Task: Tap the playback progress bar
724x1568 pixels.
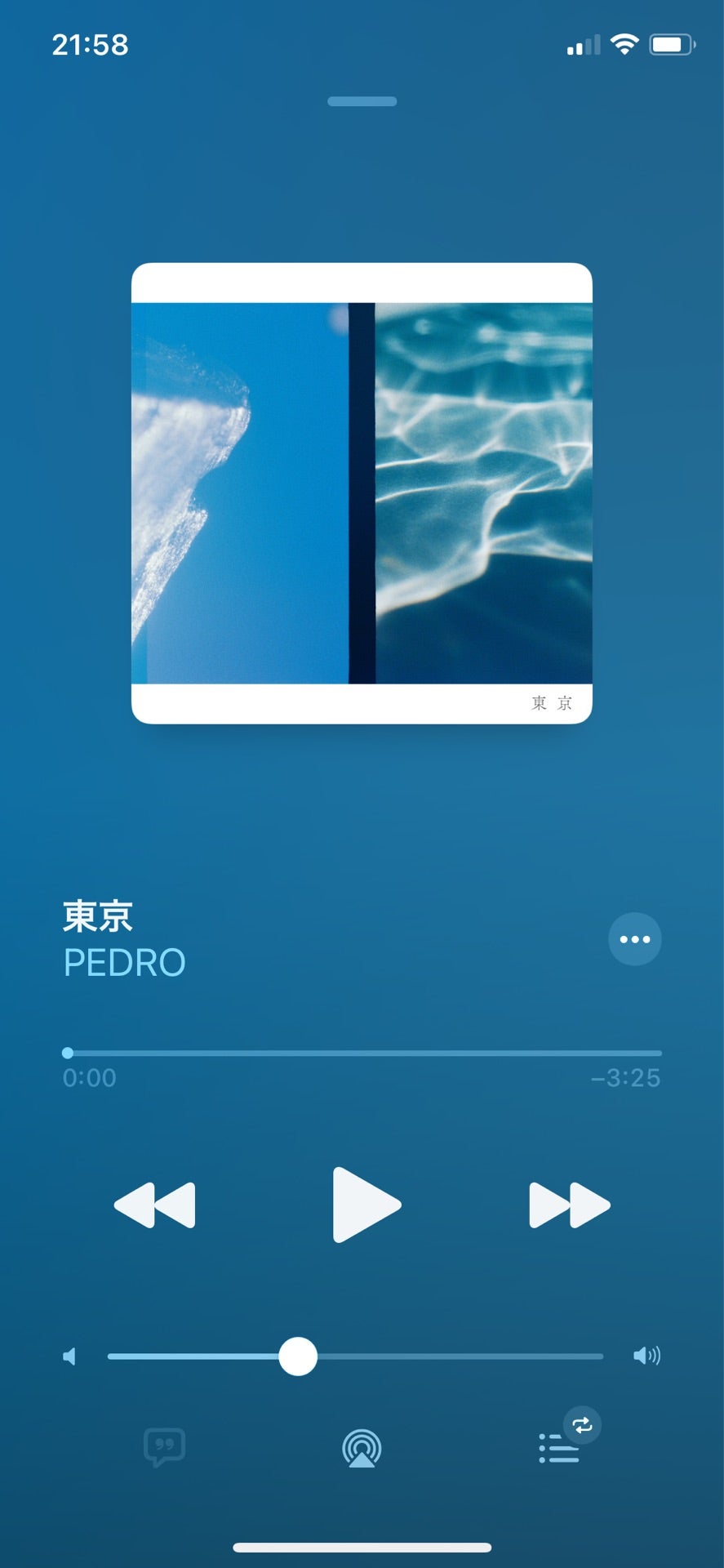Action: 362,1053
